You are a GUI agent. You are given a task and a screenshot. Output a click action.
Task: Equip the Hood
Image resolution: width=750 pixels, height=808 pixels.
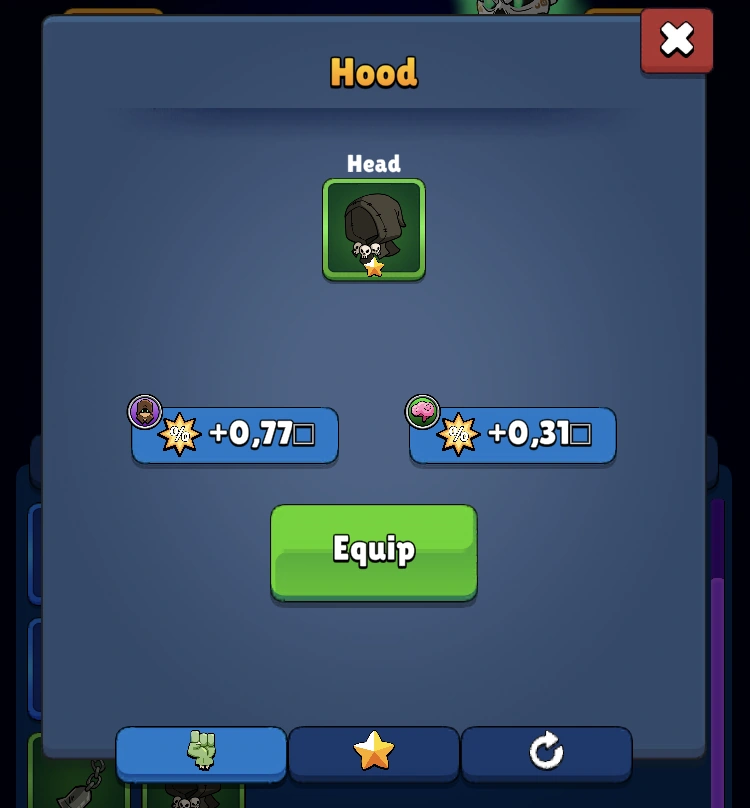coord(374,551)
